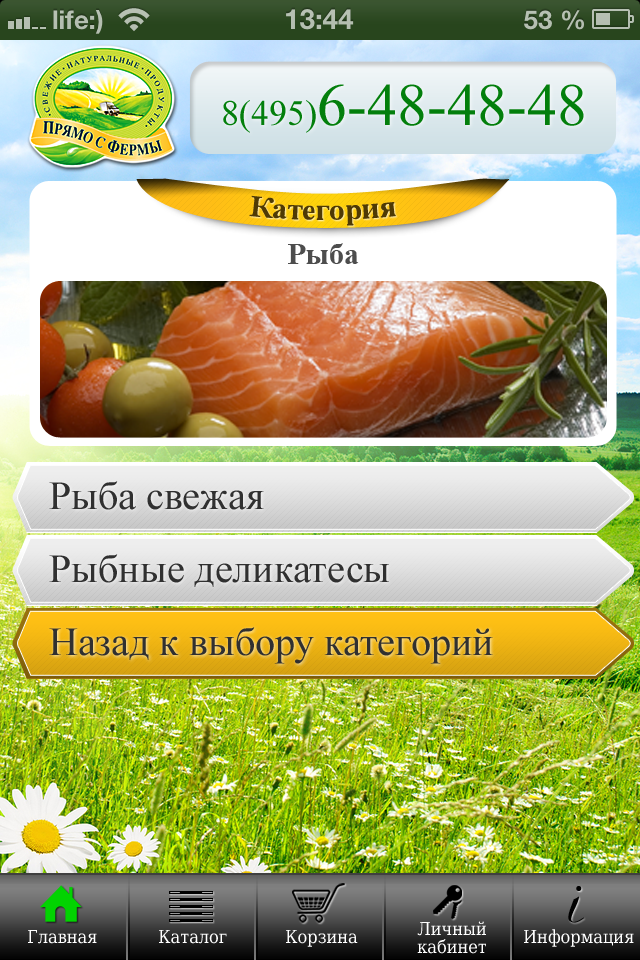Open the Рыбные деликатесы subcategory

(320, 570)
